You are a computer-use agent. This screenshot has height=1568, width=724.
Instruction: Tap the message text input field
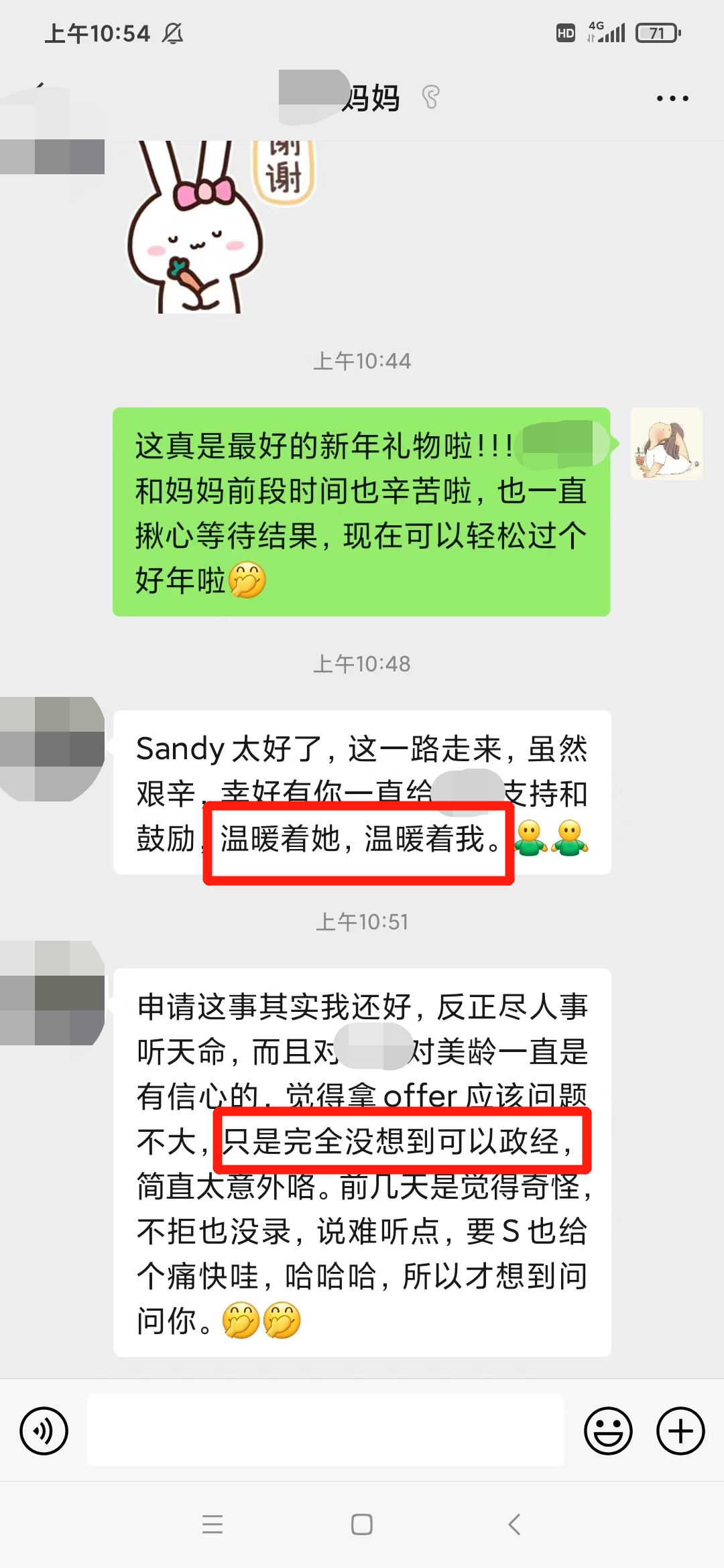(325, 1431)
